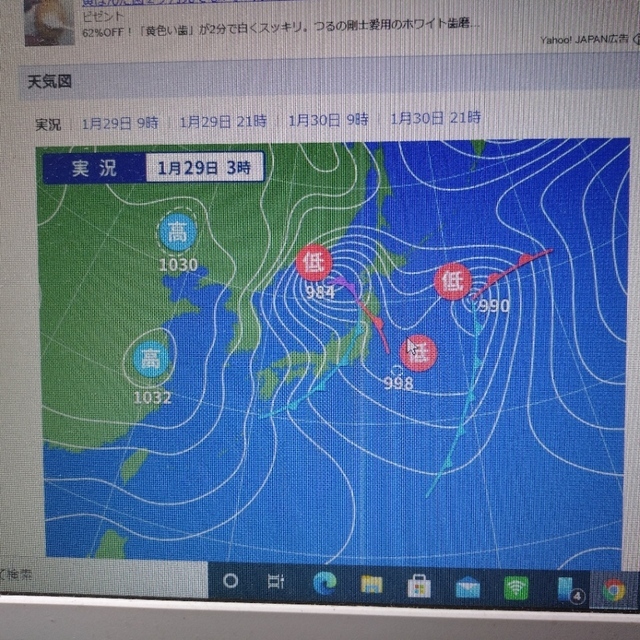Launch Microsoft Edge from the taskbar
The height and width of the screenshot is (640, 640).
(325, 583)
